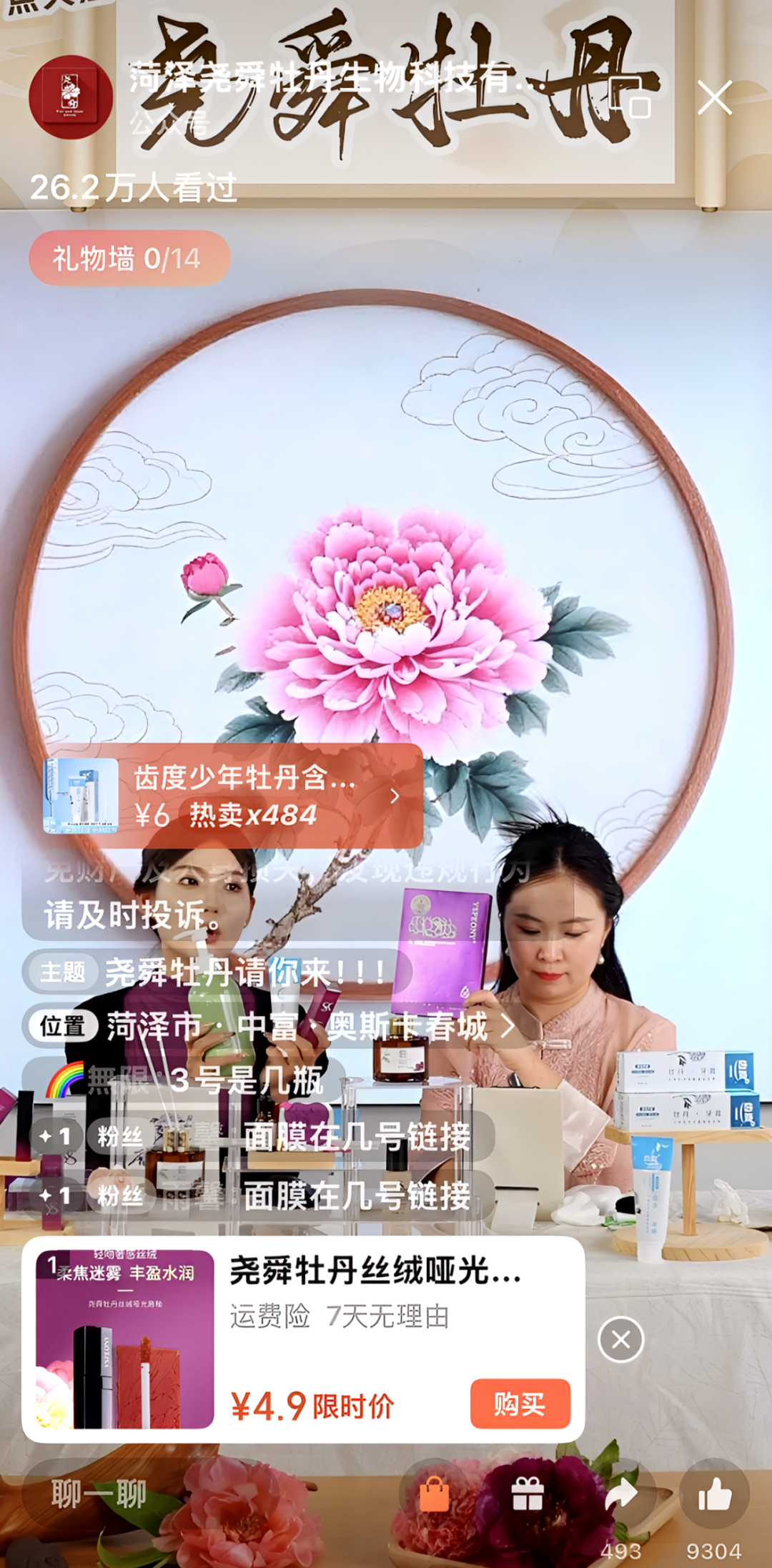Open the shopping bag icon
772x1568 pixels.
coord(434,1494)
